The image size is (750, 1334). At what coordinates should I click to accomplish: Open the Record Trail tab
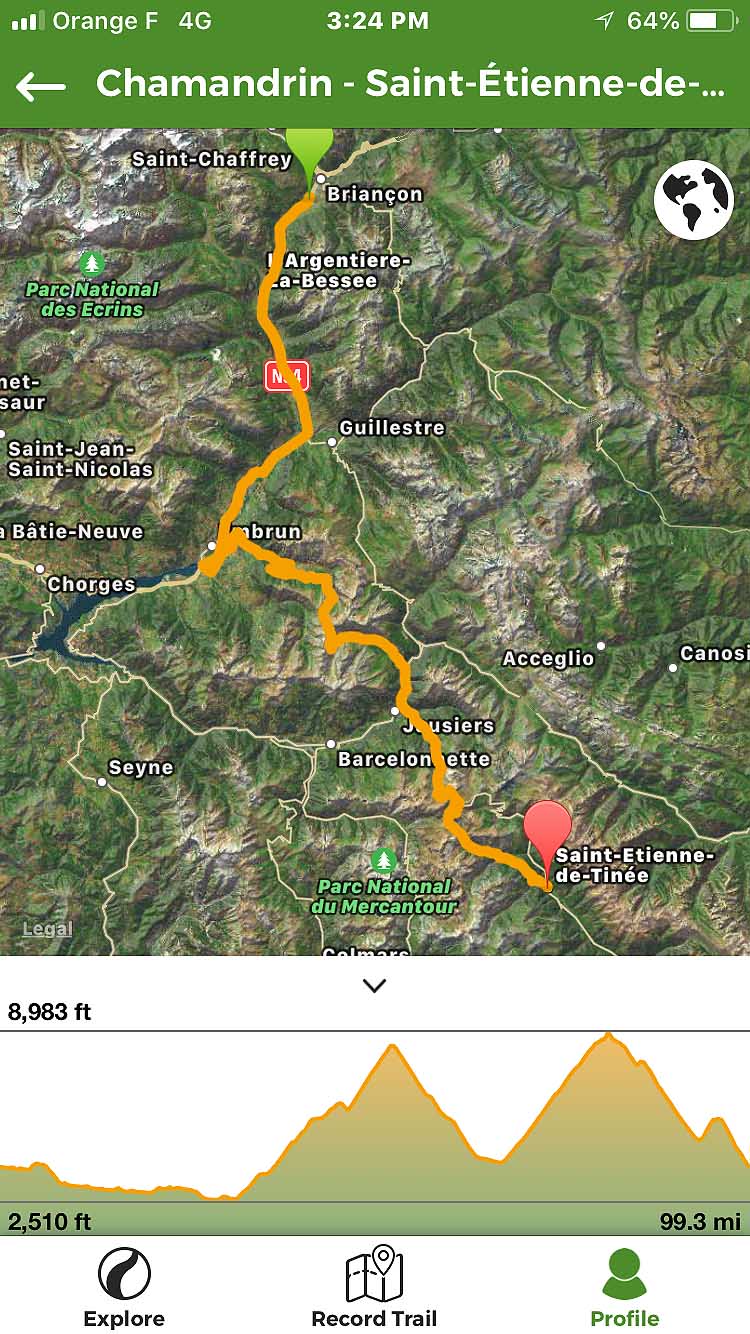(374, 1288)
